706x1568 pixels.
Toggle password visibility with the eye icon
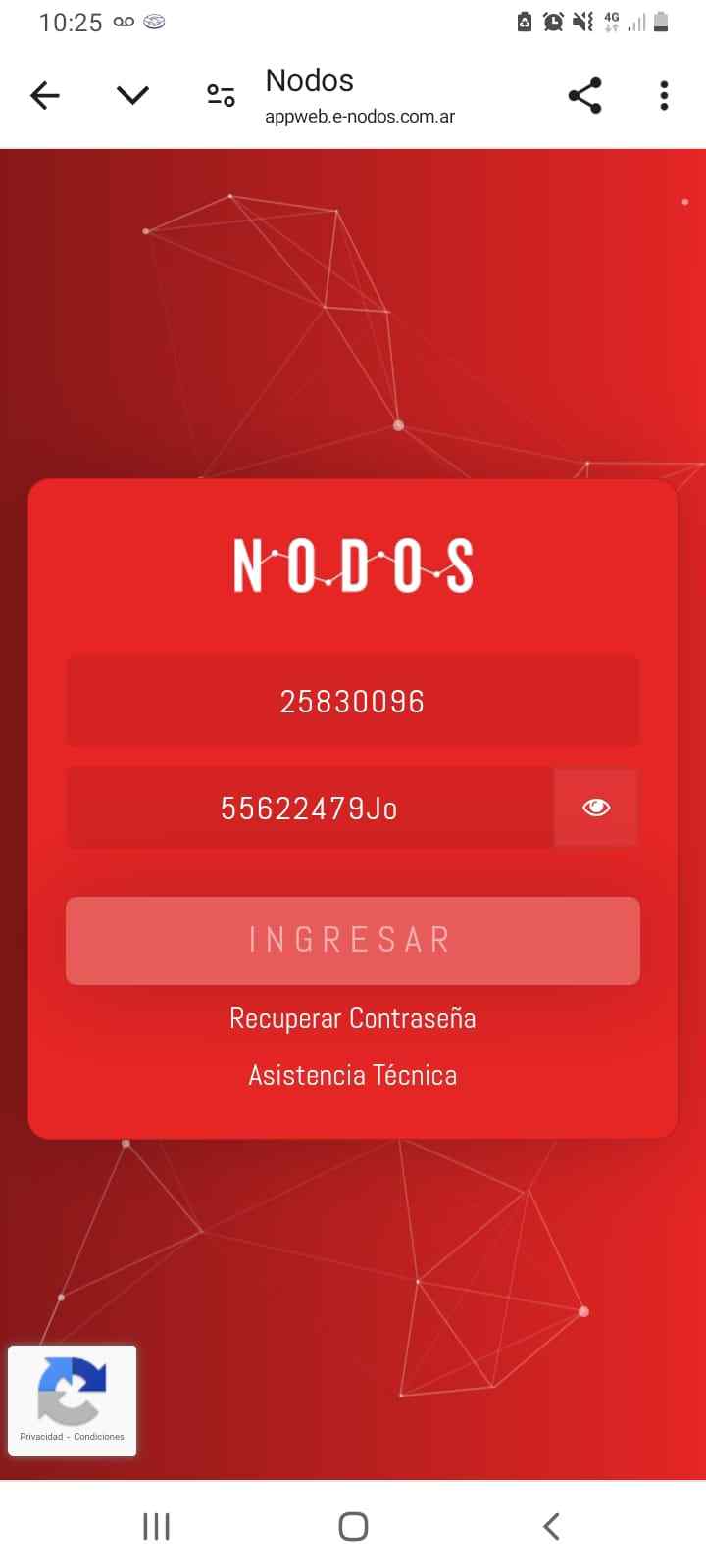(596, 808)
